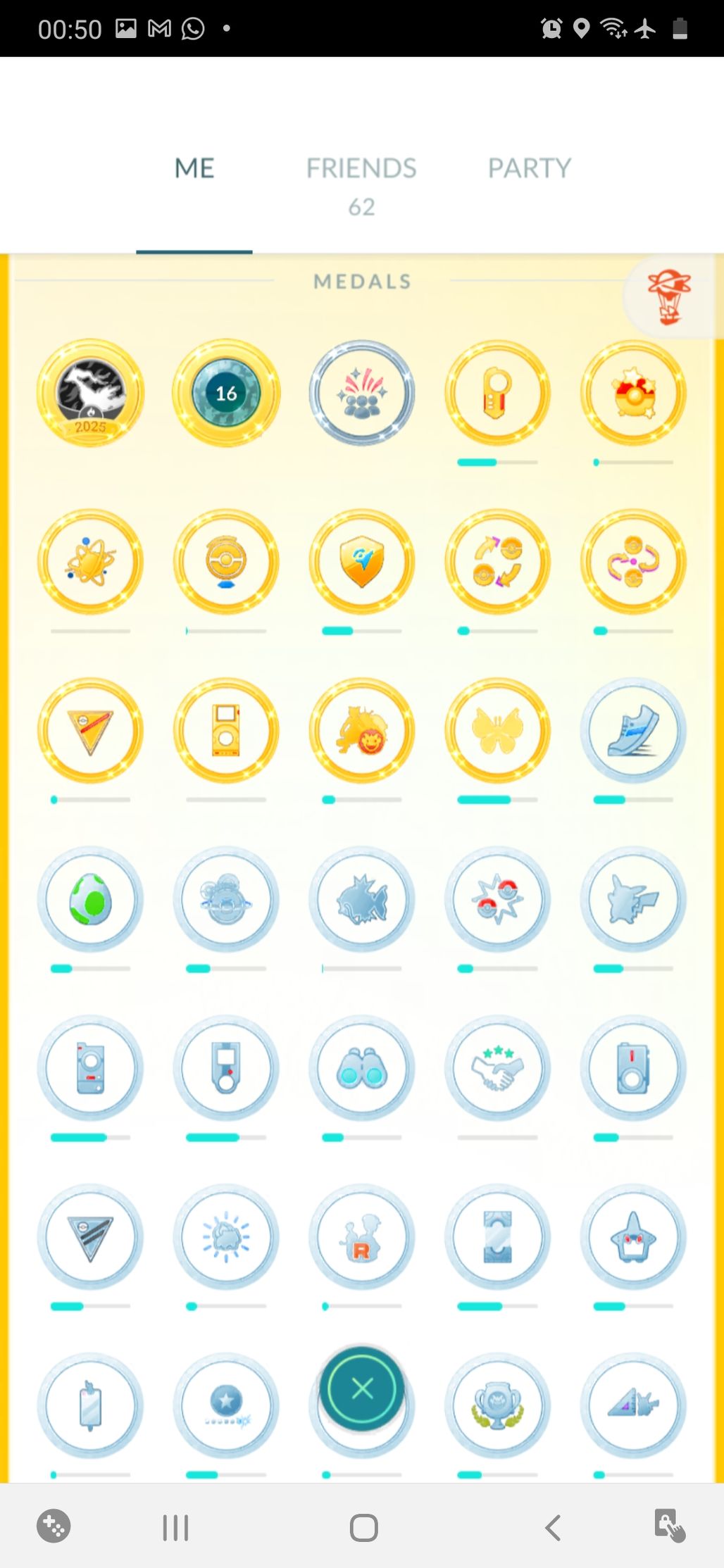This screenshot has width=724, height=1568.
Task: Open the silver fireworks crowd medal
Action: click(362, 393)
